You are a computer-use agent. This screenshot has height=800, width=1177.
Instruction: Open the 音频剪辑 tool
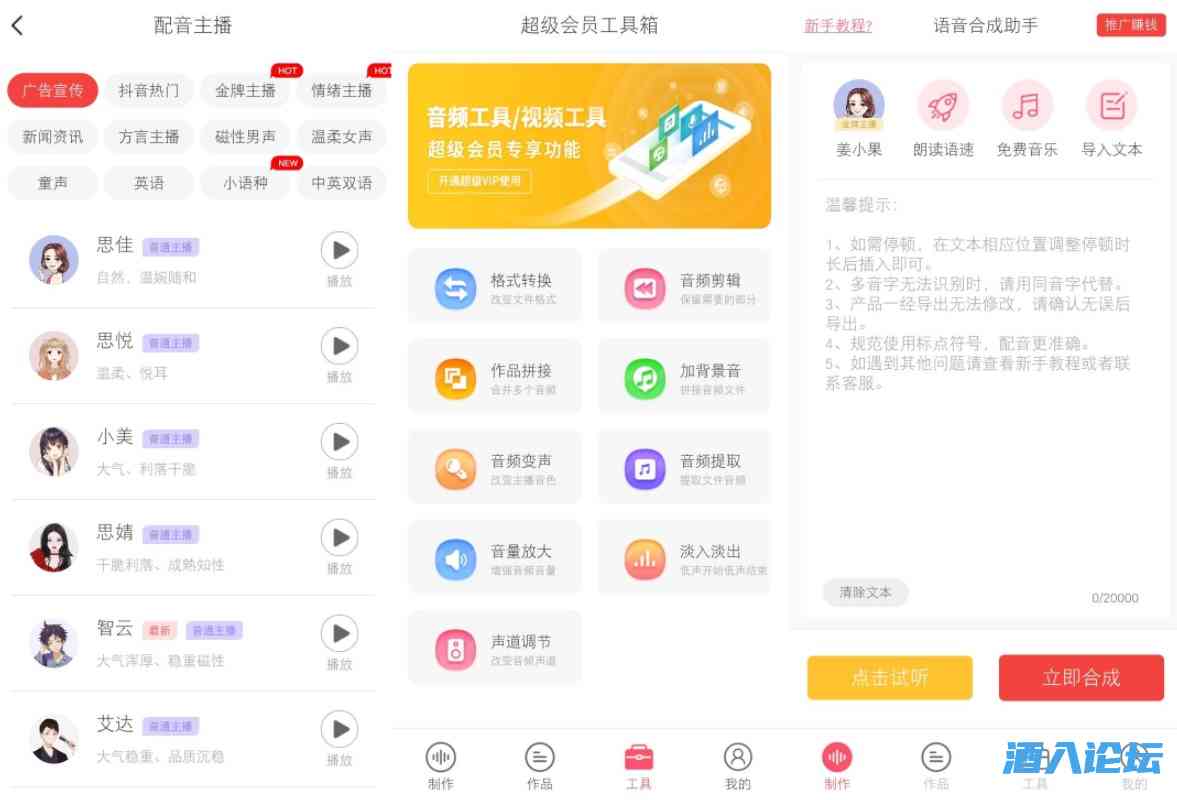click(x=685, y=289)
